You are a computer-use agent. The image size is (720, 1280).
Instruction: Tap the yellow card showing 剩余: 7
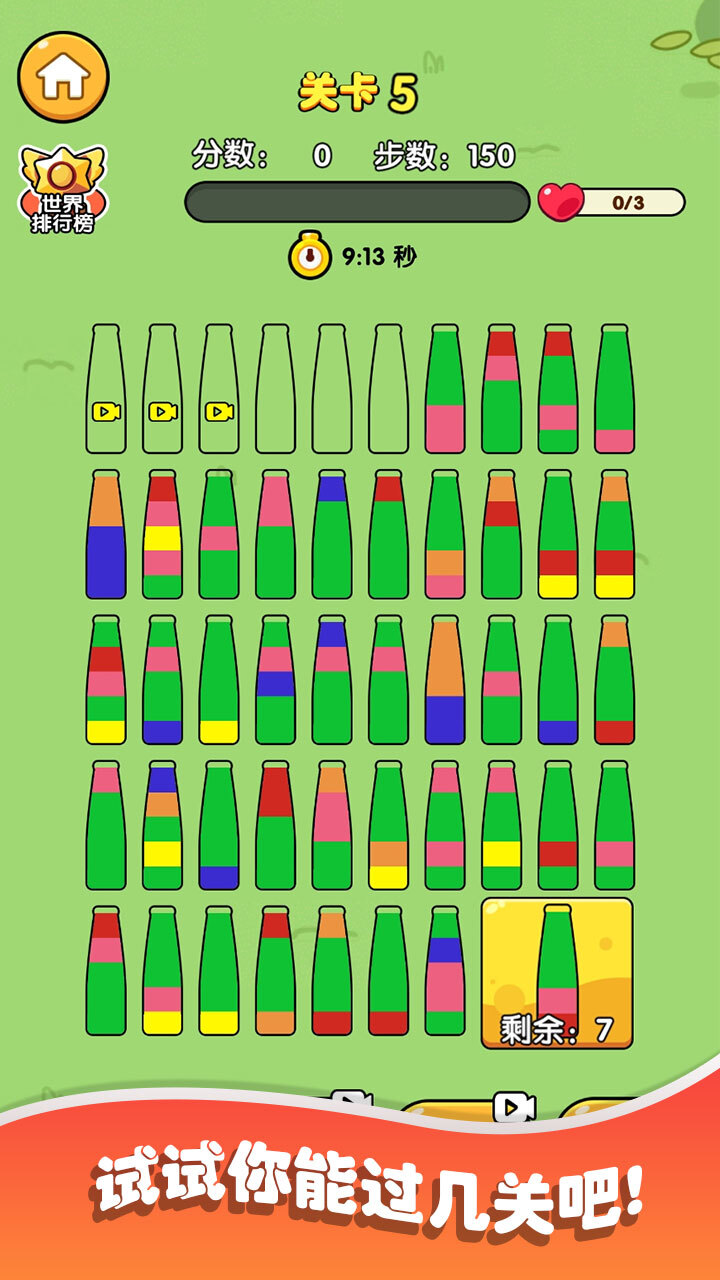click(557, 973)
